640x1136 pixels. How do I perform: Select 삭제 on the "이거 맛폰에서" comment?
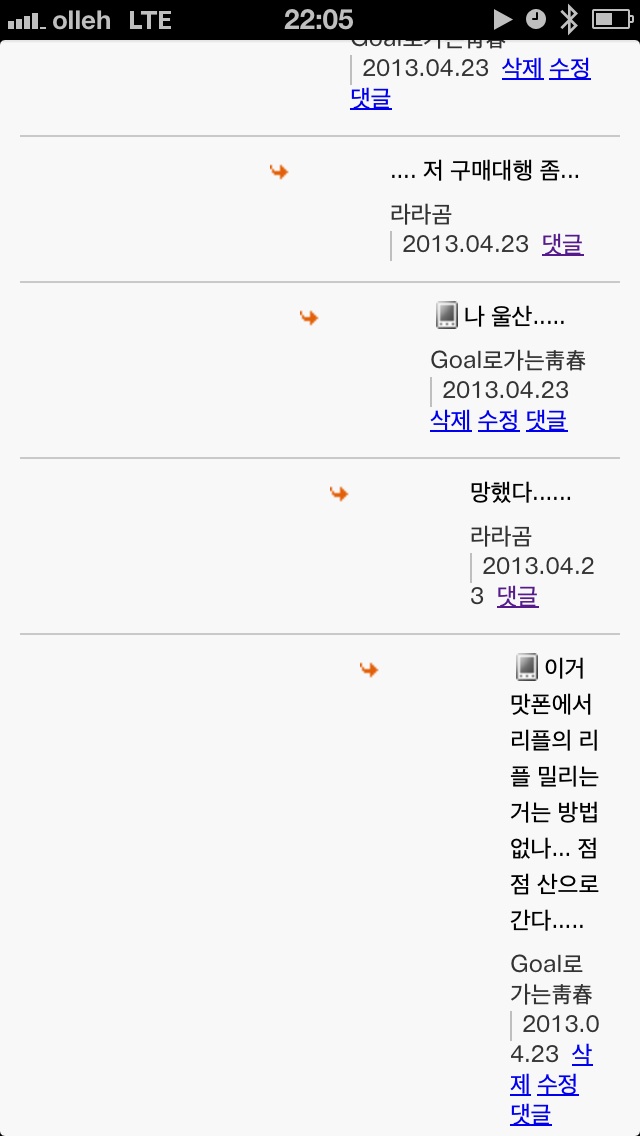pos(581,1054)
